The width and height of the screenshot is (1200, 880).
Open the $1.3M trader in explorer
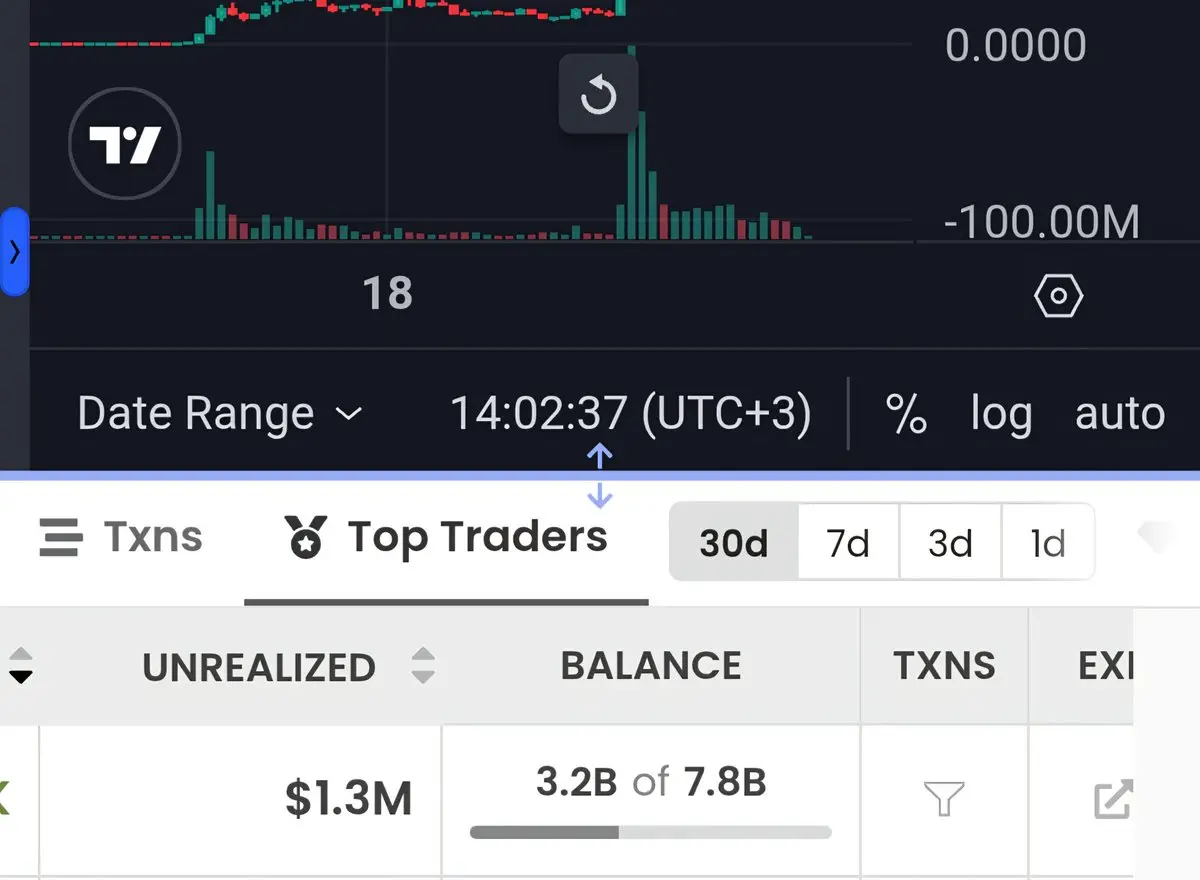[x=1112, y=799]
